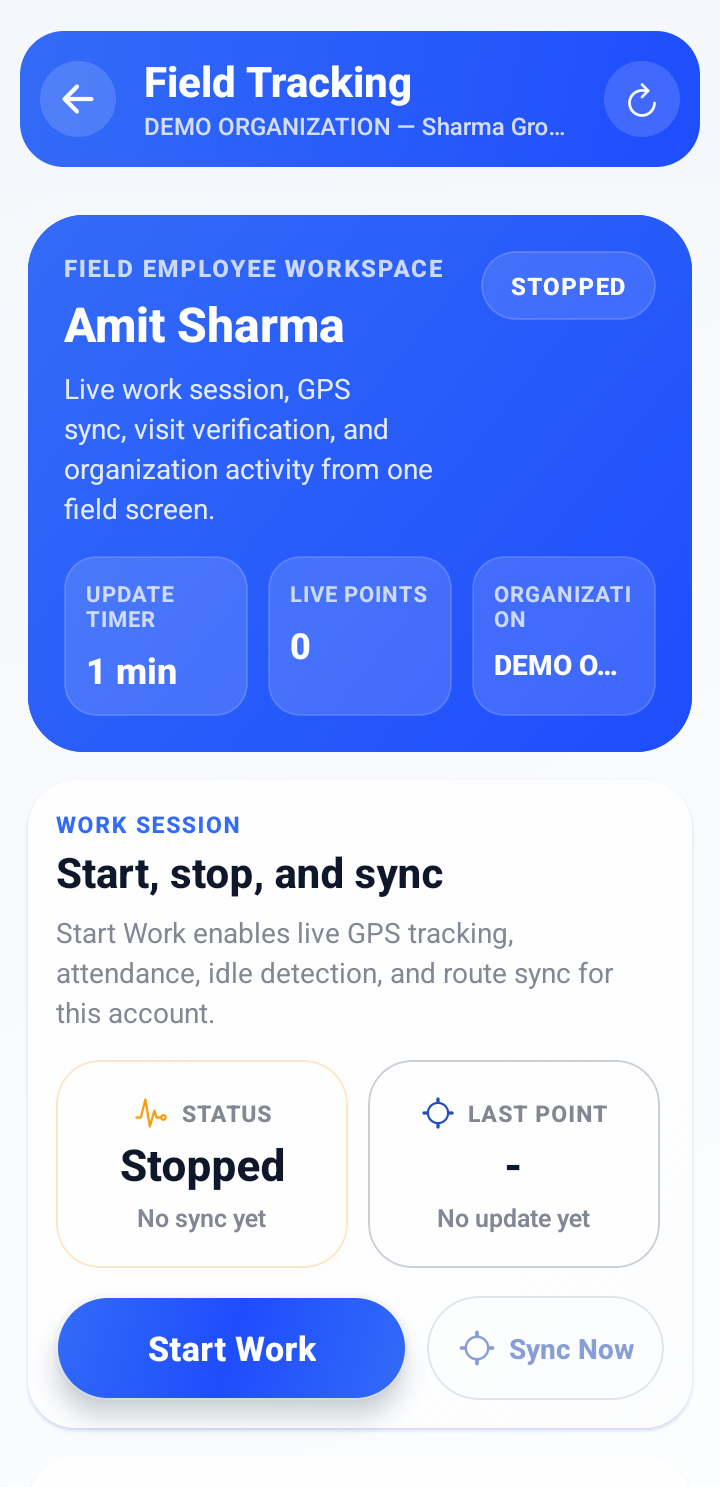
Task: Refresh the Field Tracking screen
Action: tap(642, 99)
